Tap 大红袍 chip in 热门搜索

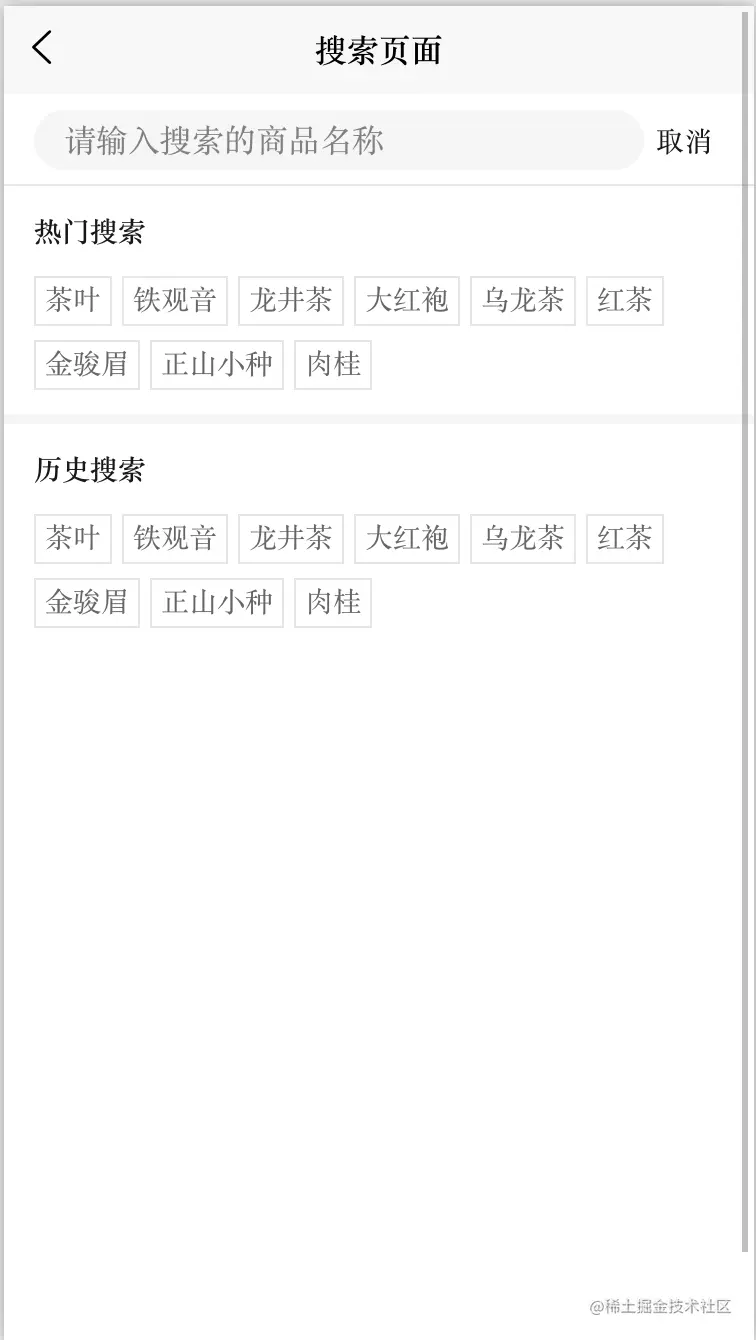[407, 301]
